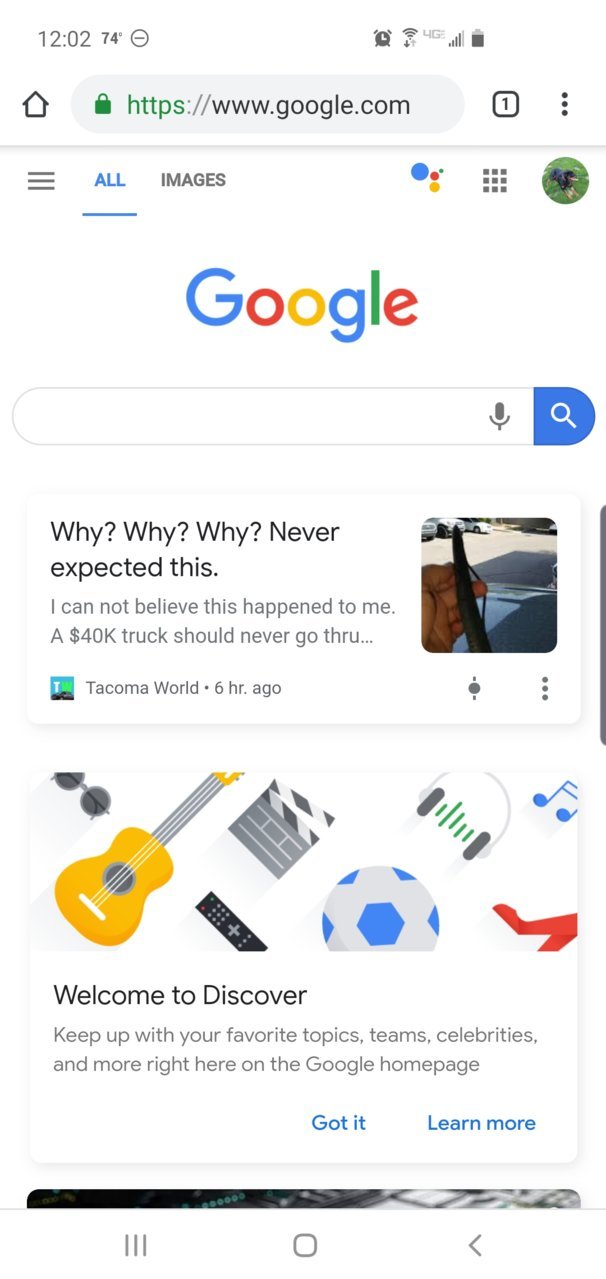Start voice search with the microphone
This screenshot has width=606, height=1279.
[x=500, y=416]
